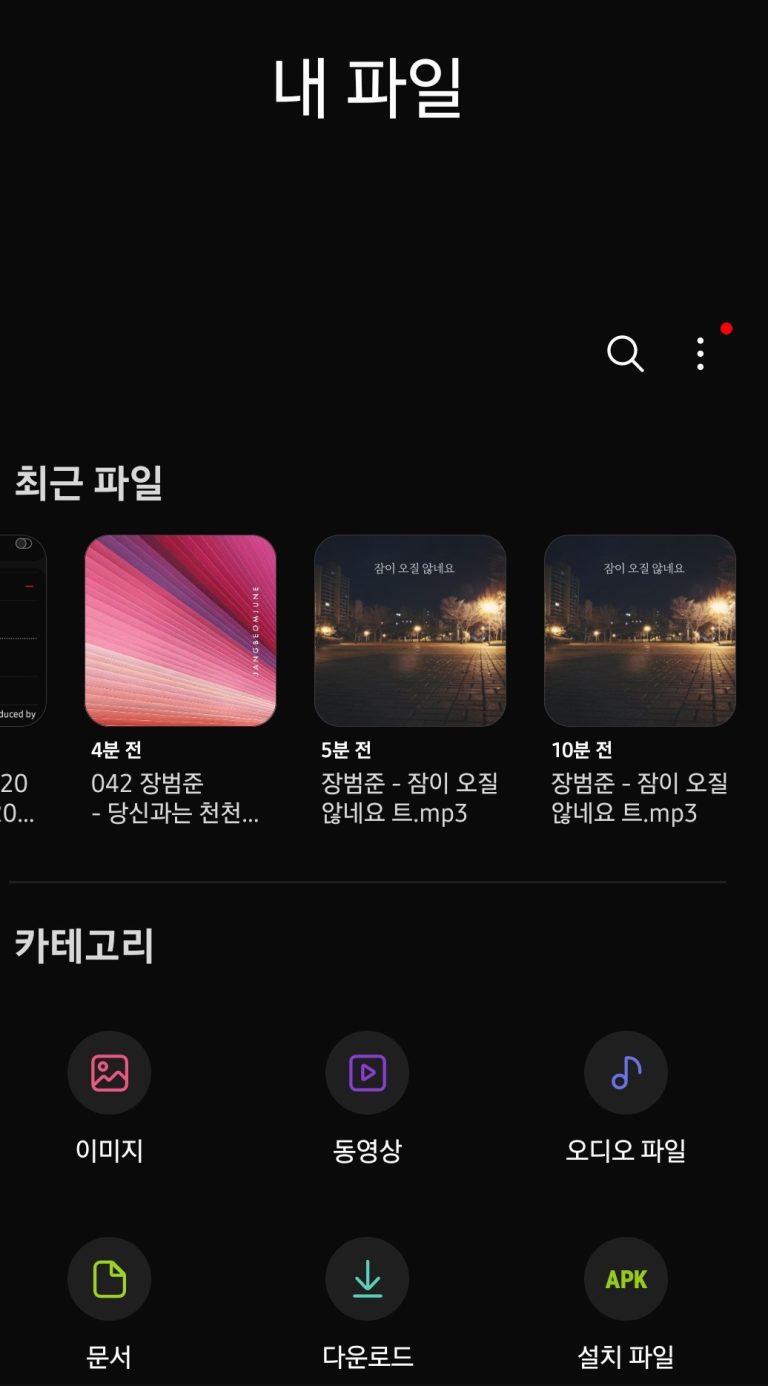
Task: Go to the 오디오 파일 category
Action: point(626,1073)
